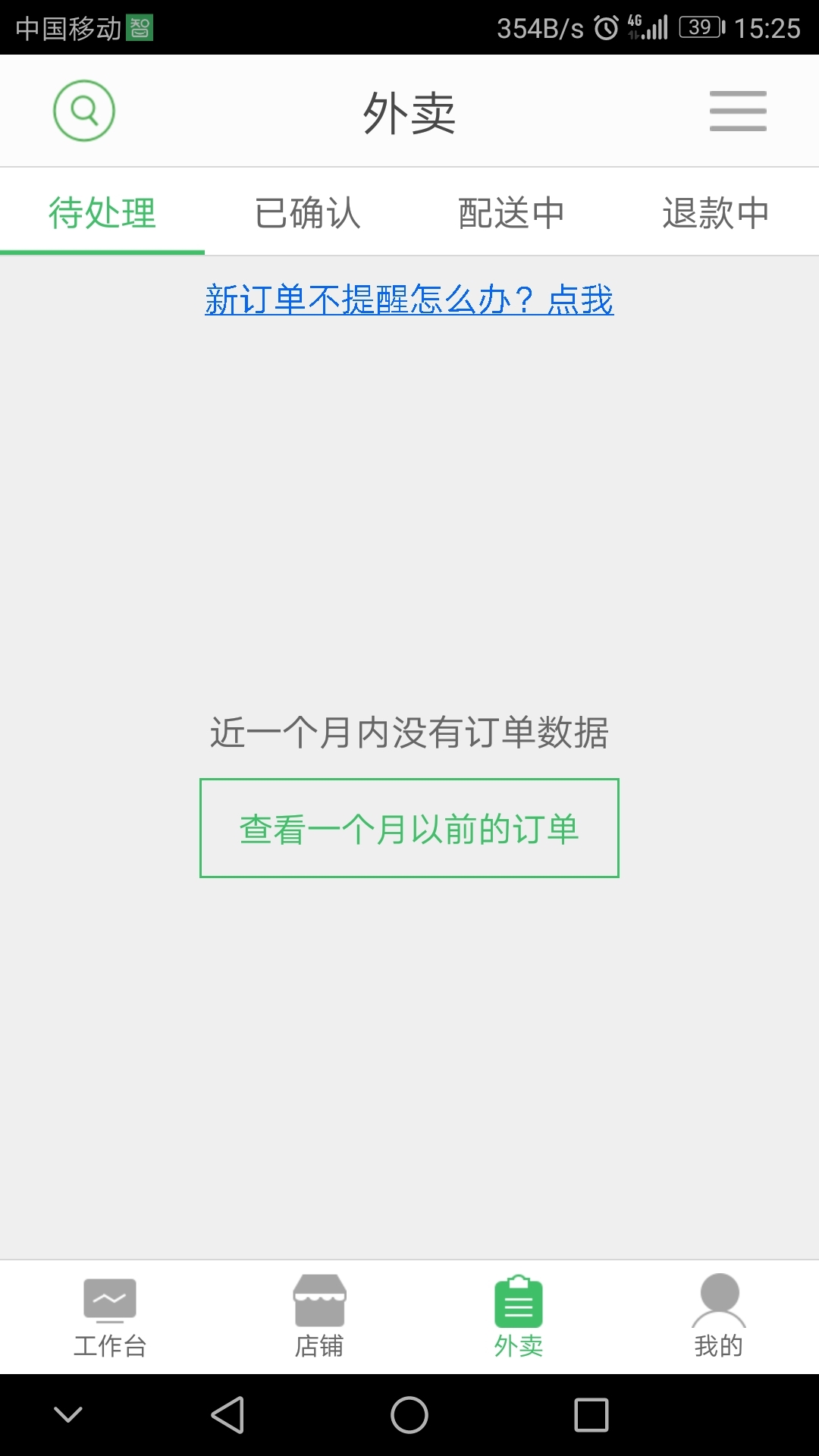Select the 待处理 pending orders tab
The height and width of the screenshot is (1456, 819).
103,213
